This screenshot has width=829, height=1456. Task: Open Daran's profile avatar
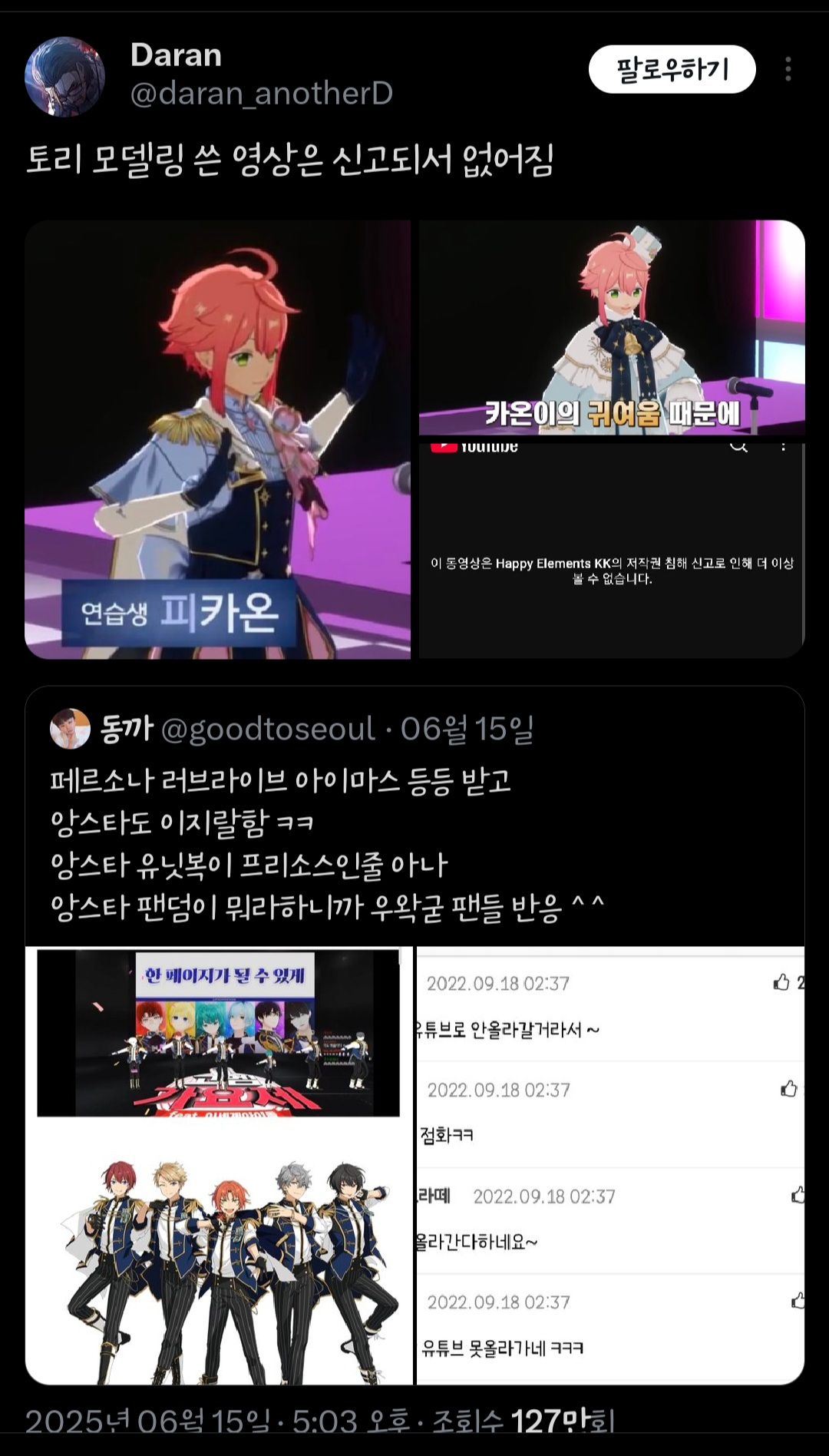[65, 76]
